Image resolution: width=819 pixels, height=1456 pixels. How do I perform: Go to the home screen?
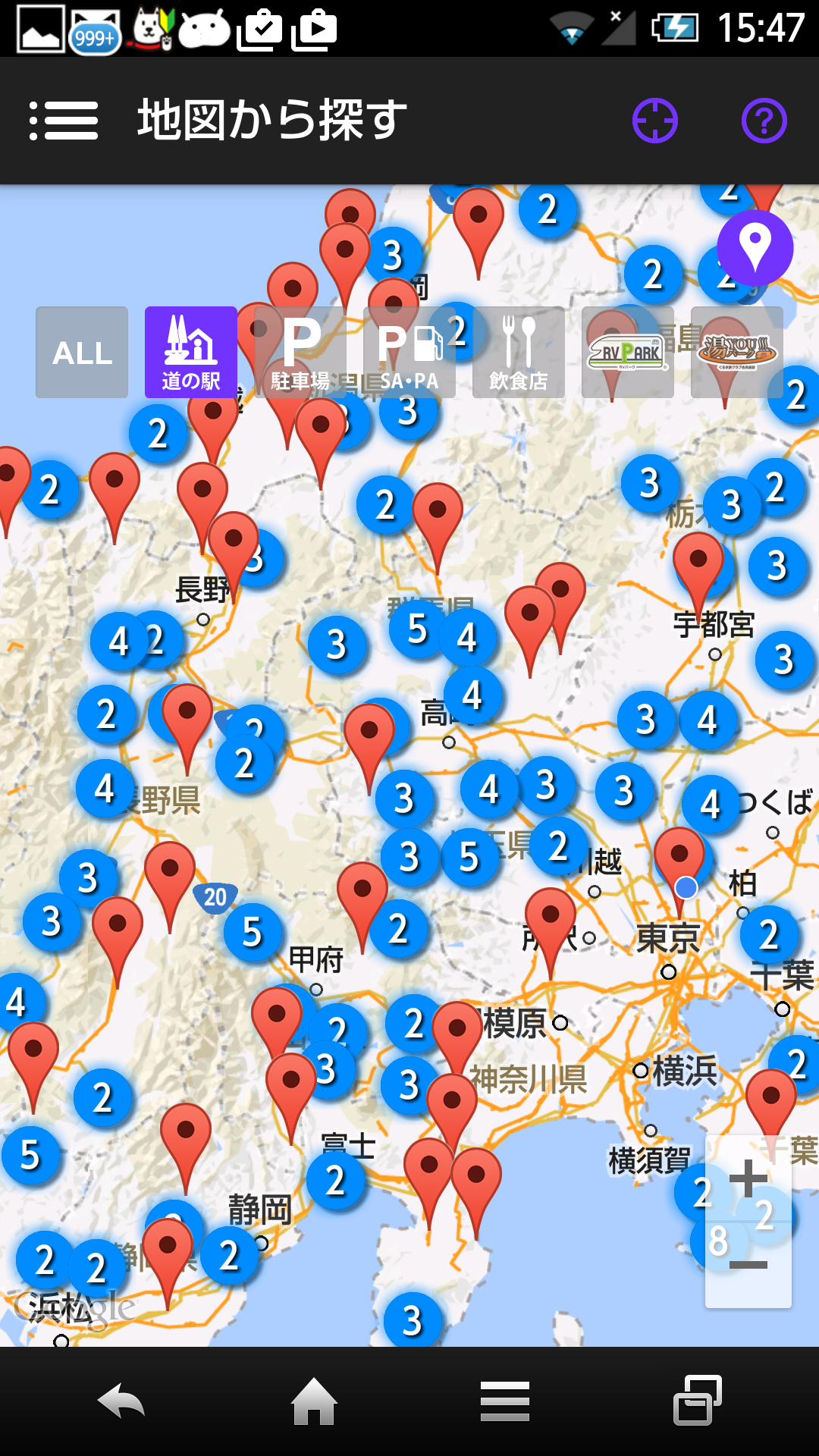[314, 1401]
